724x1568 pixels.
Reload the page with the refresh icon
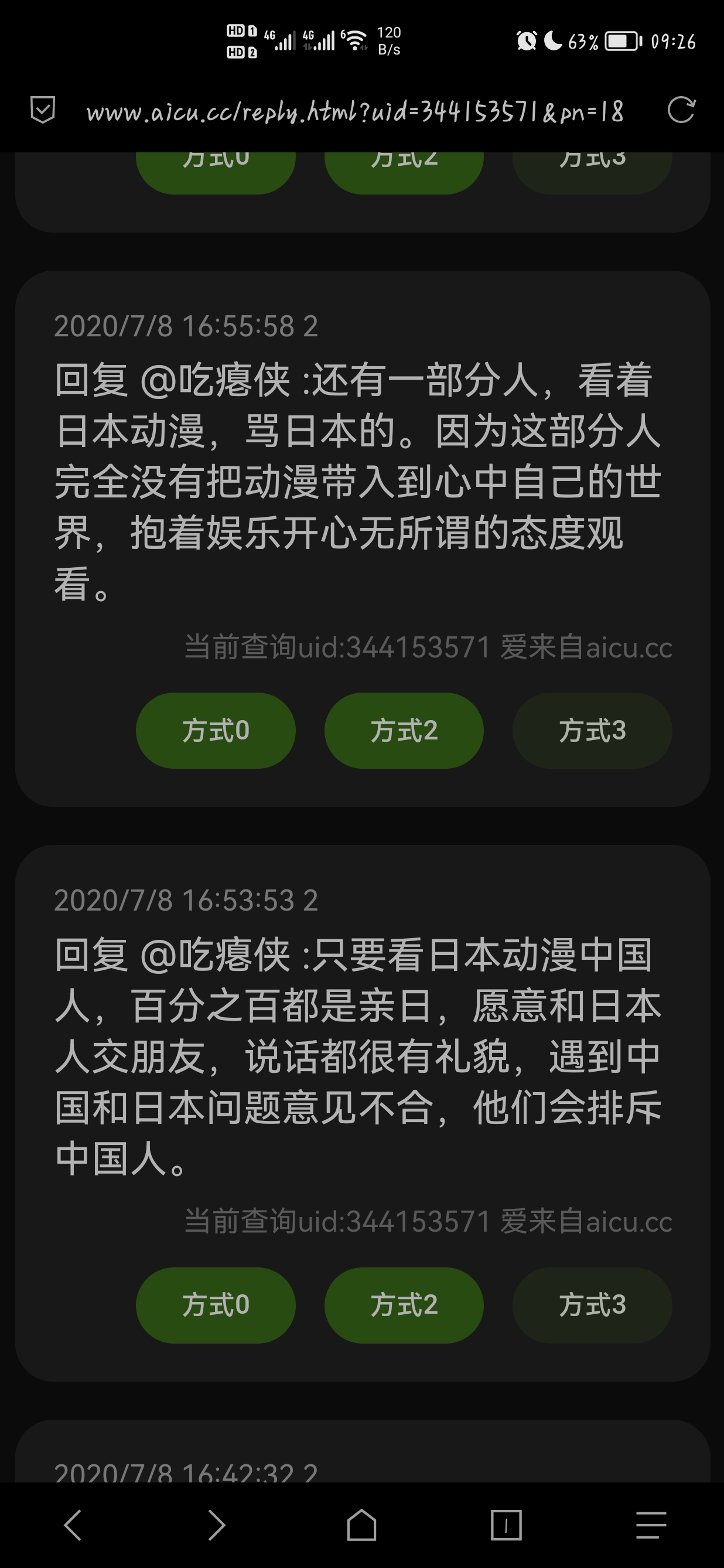coord(680,111)
